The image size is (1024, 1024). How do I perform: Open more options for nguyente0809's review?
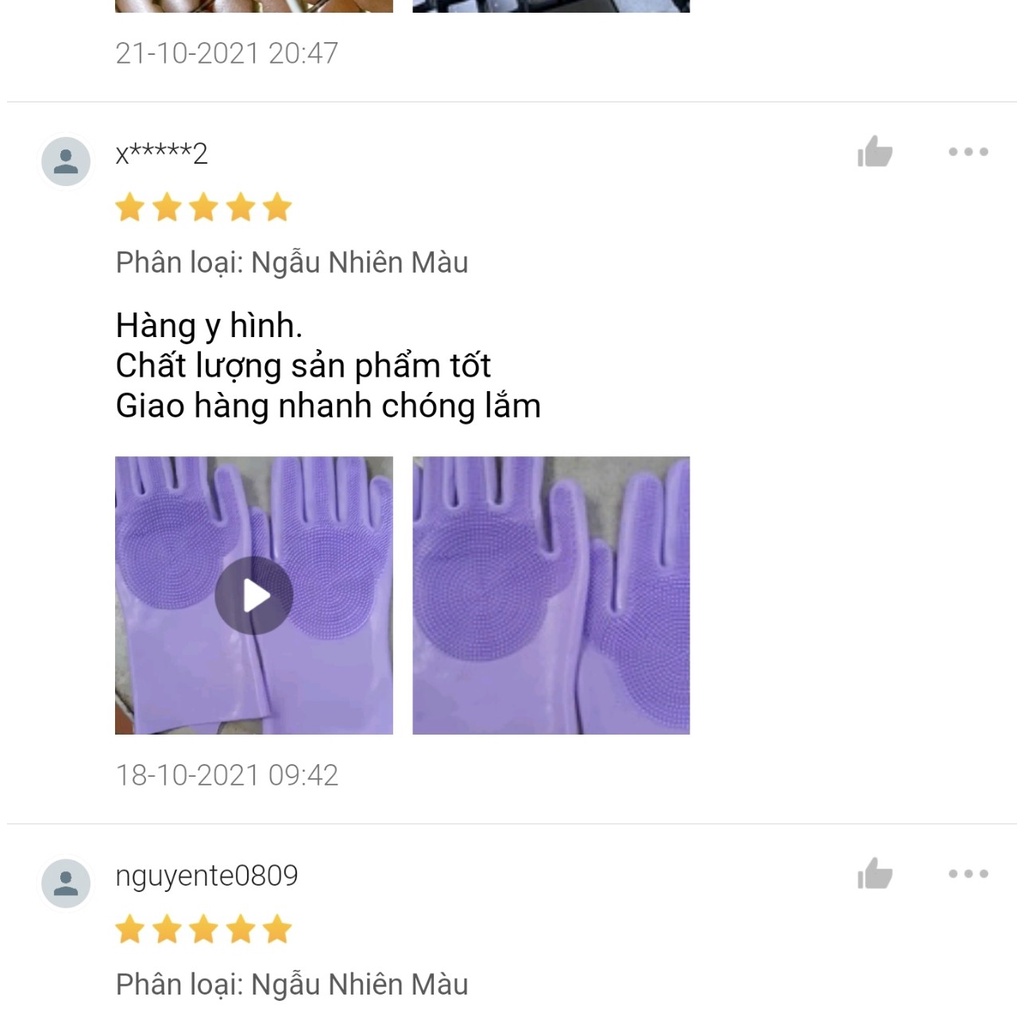[x=968, y=875]
